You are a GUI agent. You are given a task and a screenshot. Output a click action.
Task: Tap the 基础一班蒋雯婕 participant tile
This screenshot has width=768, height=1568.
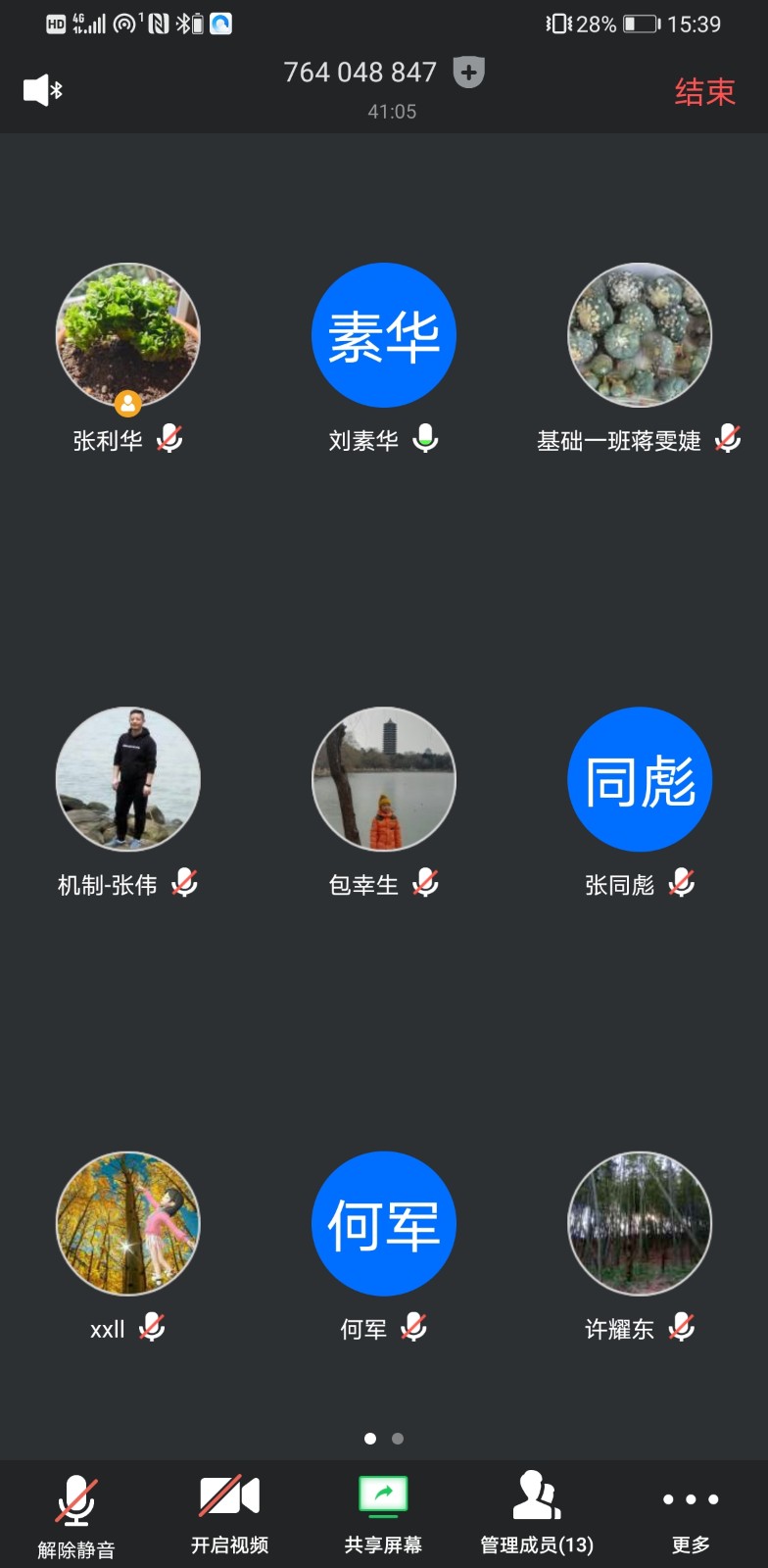639,358
